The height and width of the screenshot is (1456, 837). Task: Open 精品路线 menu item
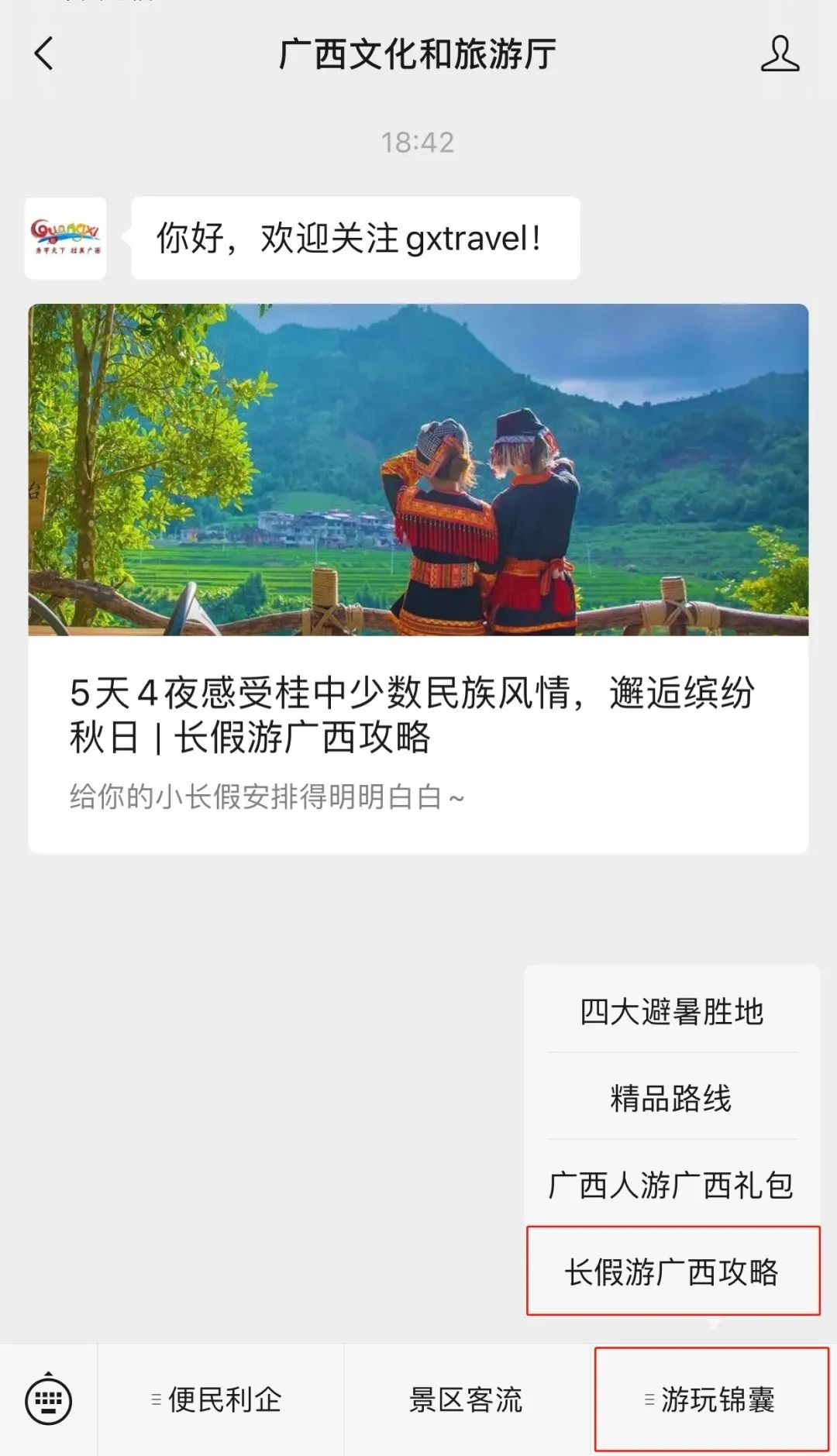(672, 1097)
